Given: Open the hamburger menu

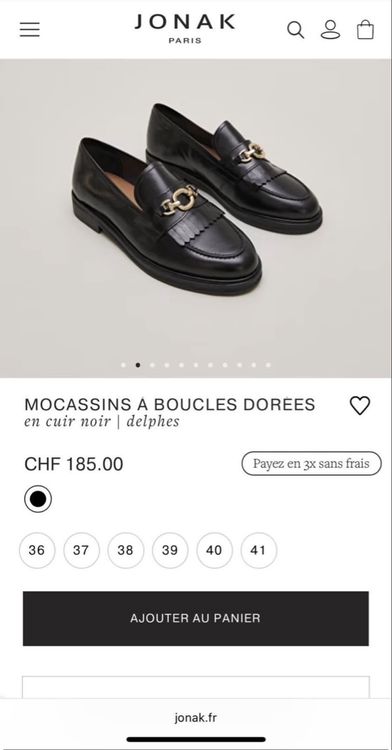Looking at the screenshot, I should click(30, 30).
